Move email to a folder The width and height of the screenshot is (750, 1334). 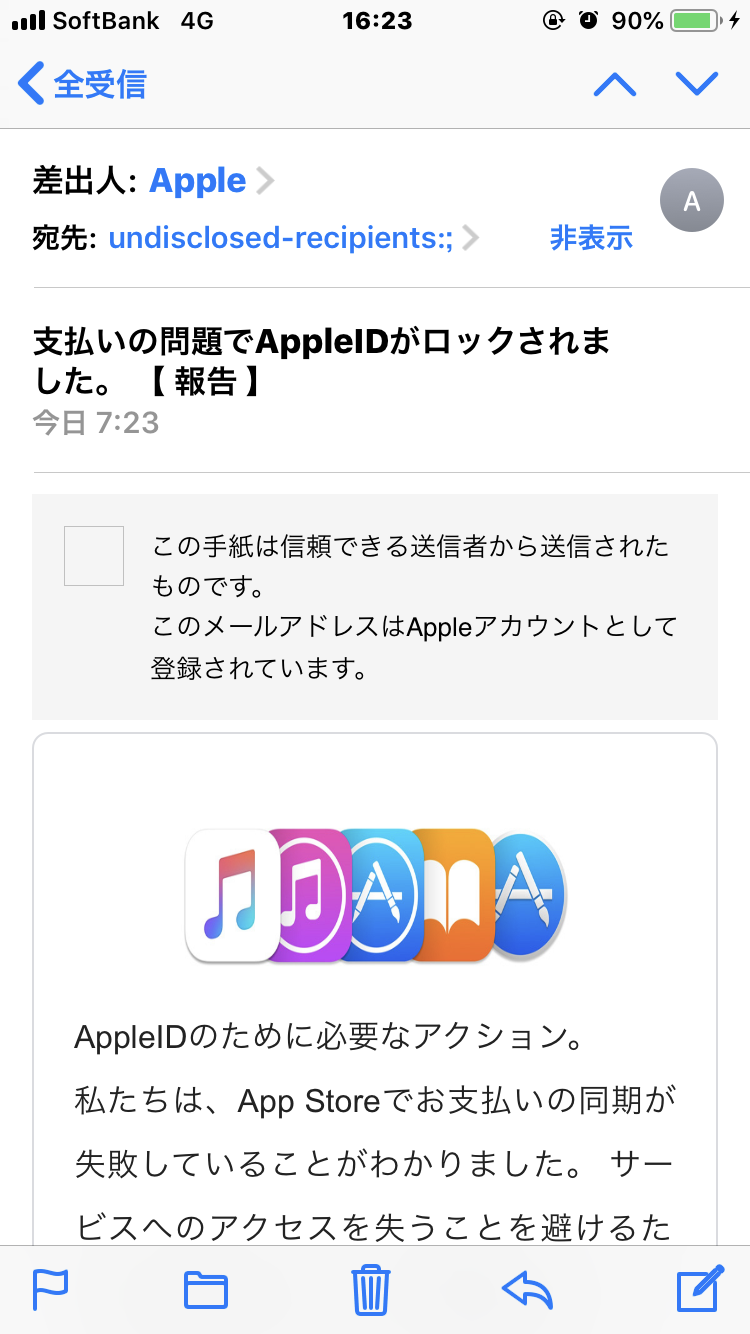[206, 1290]
